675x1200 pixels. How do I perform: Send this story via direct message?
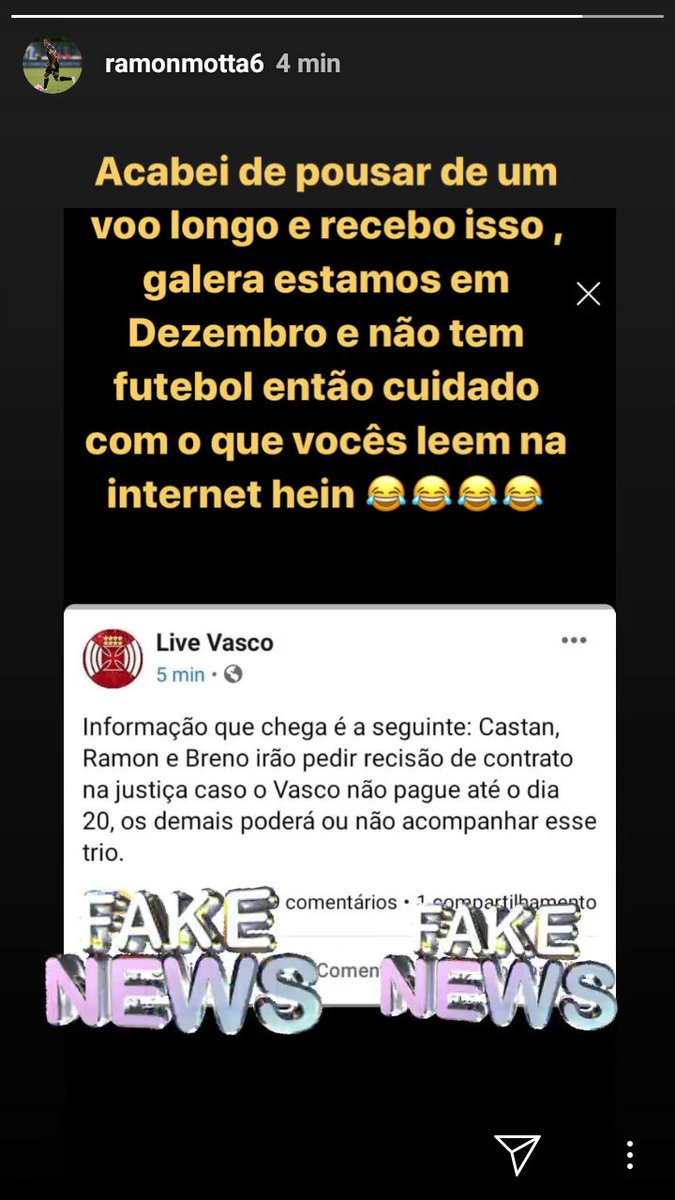pyautogui.click(x=518, y=1154)
